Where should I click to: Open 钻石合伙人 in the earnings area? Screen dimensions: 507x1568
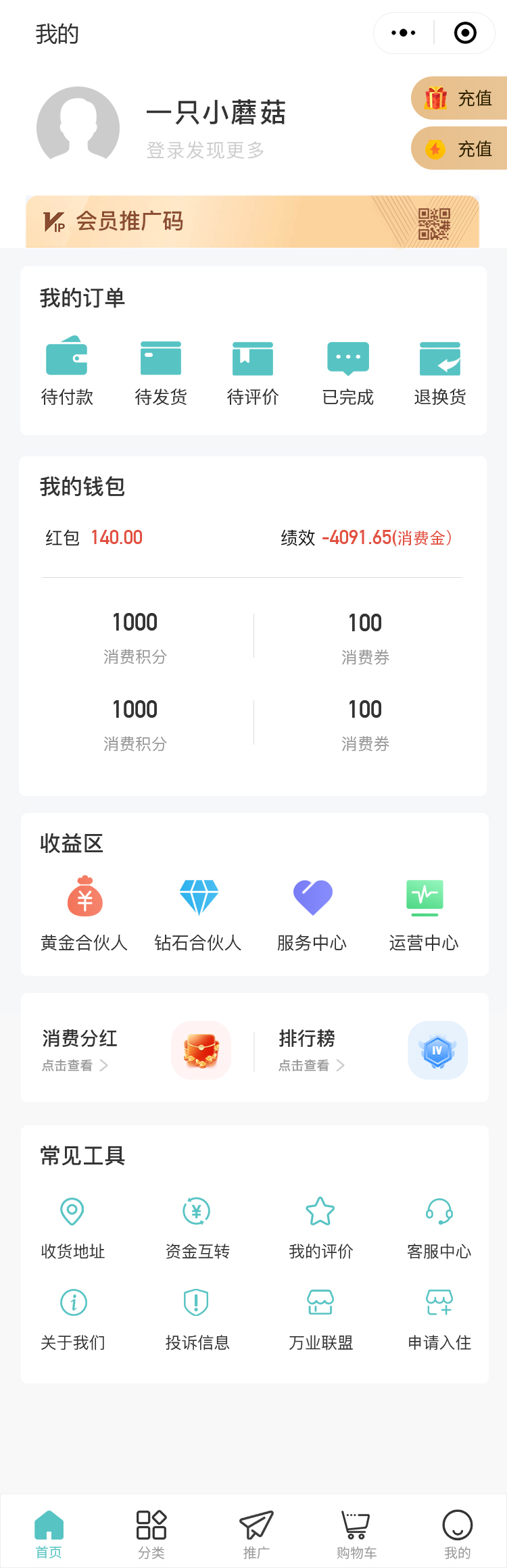pos(198,912)
